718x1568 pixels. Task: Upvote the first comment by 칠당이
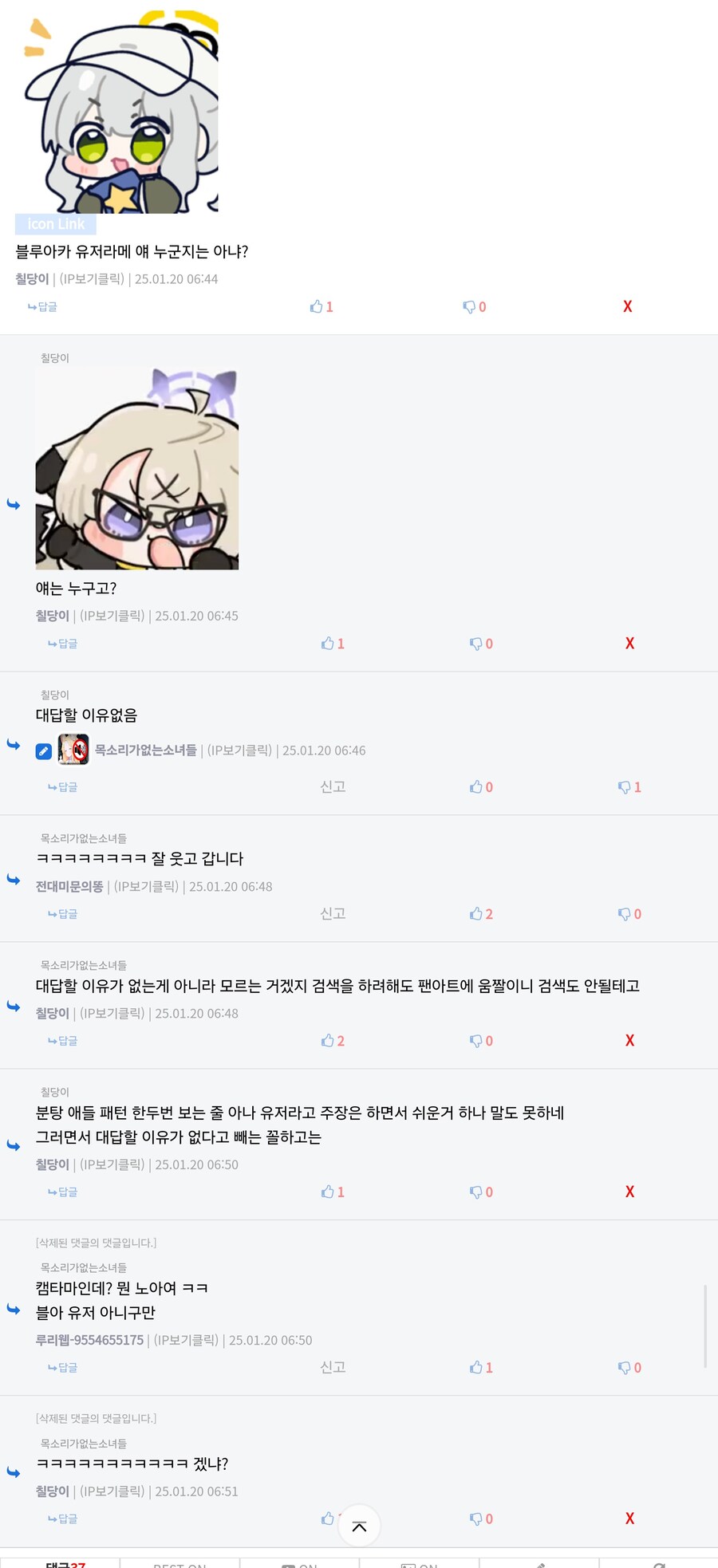[x=321, y=306]
